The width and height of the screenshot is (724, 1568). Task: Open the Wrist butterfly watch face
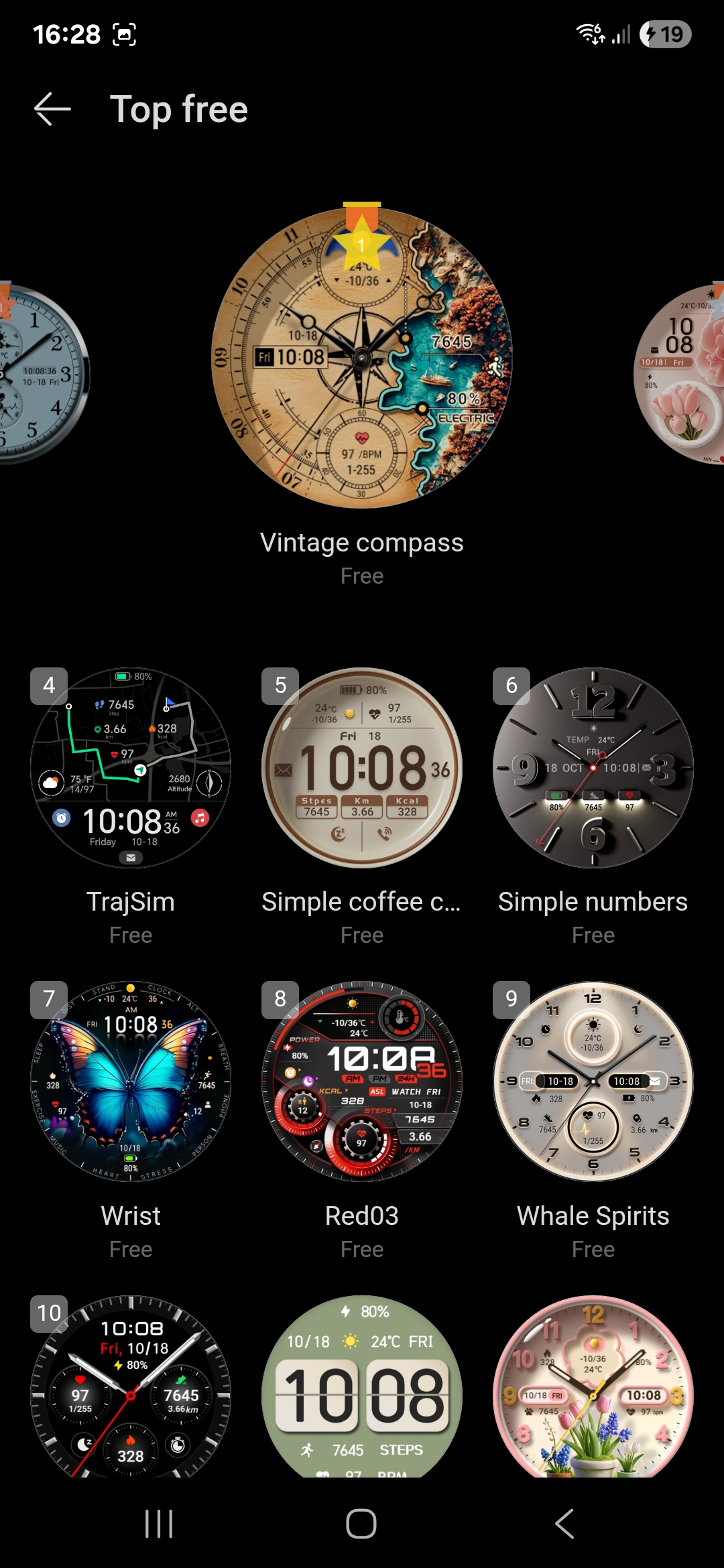[x=131, y=1082]
